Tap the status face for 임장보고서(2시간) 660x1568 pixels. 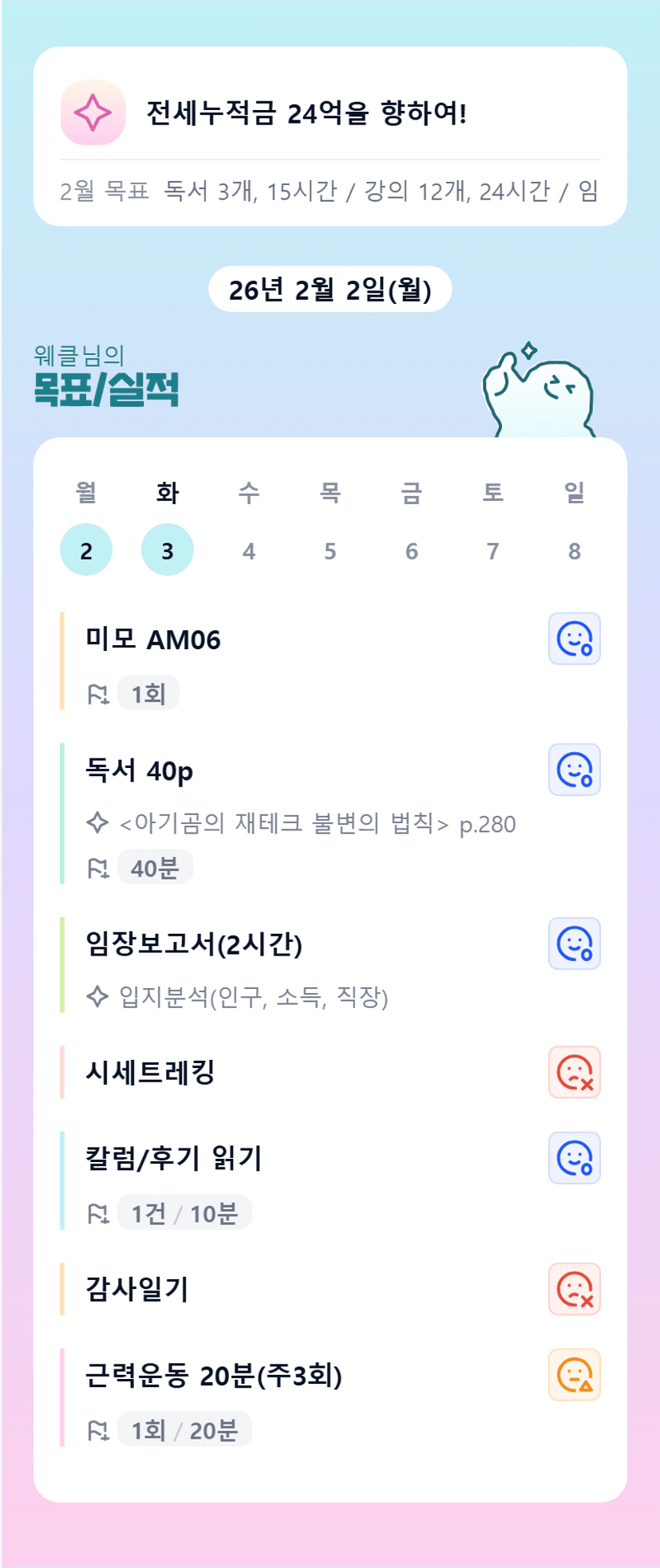coord(575,944)
